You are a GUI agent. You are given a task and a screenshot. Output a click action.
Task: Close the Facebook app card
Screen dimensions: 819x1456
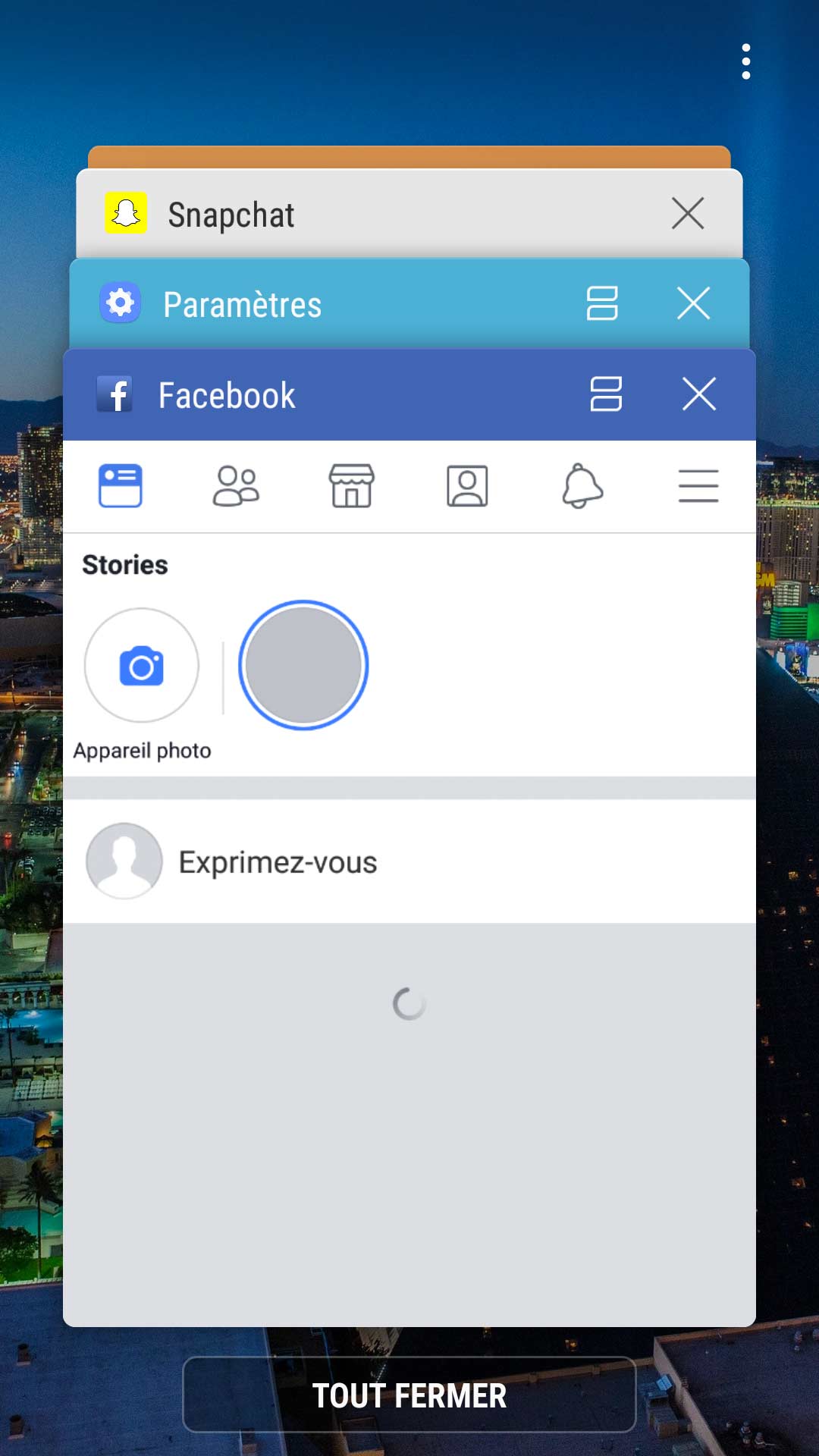point(698,394)
